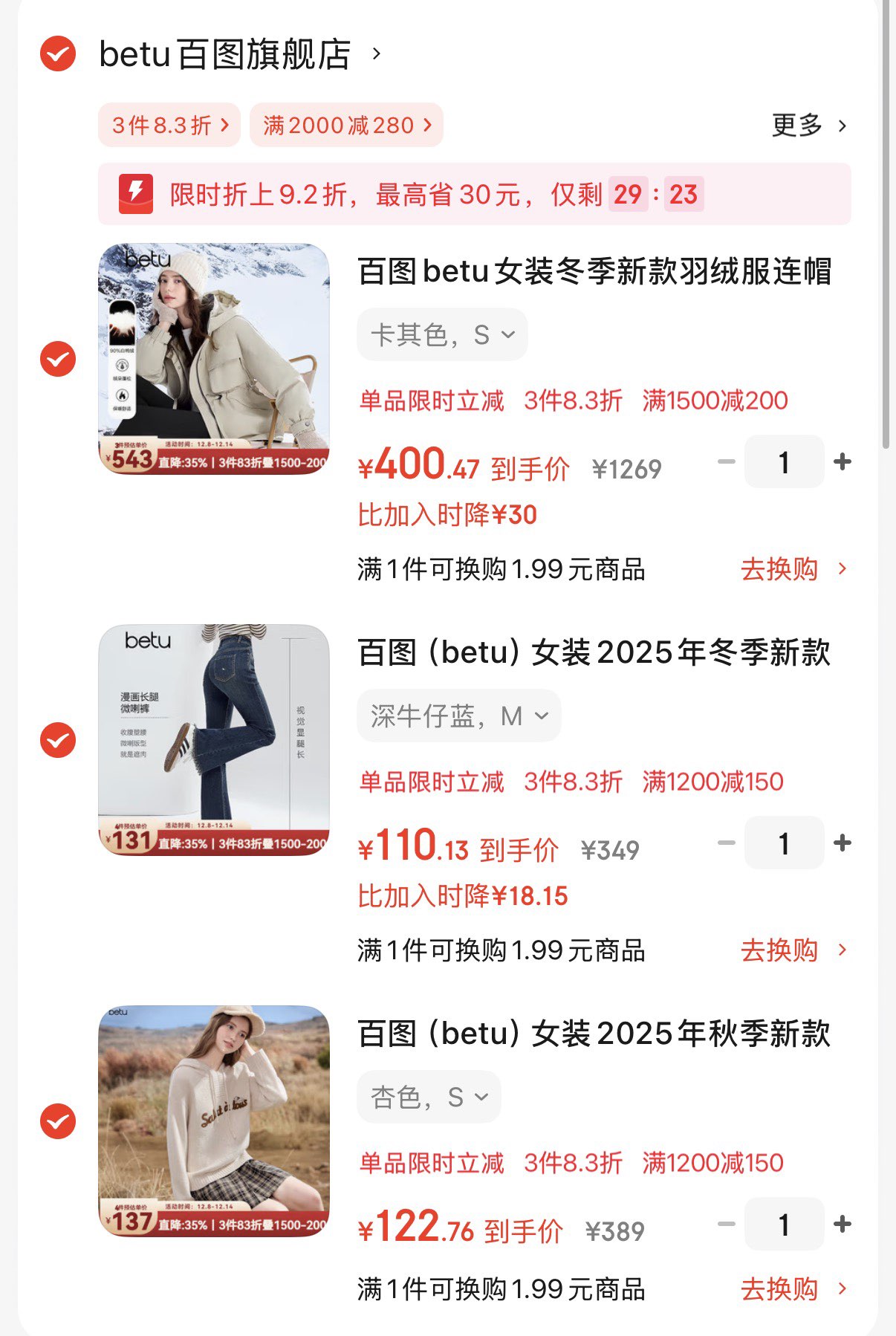Add one more of the ¥110.13 jeans
Image resolution: width=896 pixels, height=1336 pixels.
point(843,843)
